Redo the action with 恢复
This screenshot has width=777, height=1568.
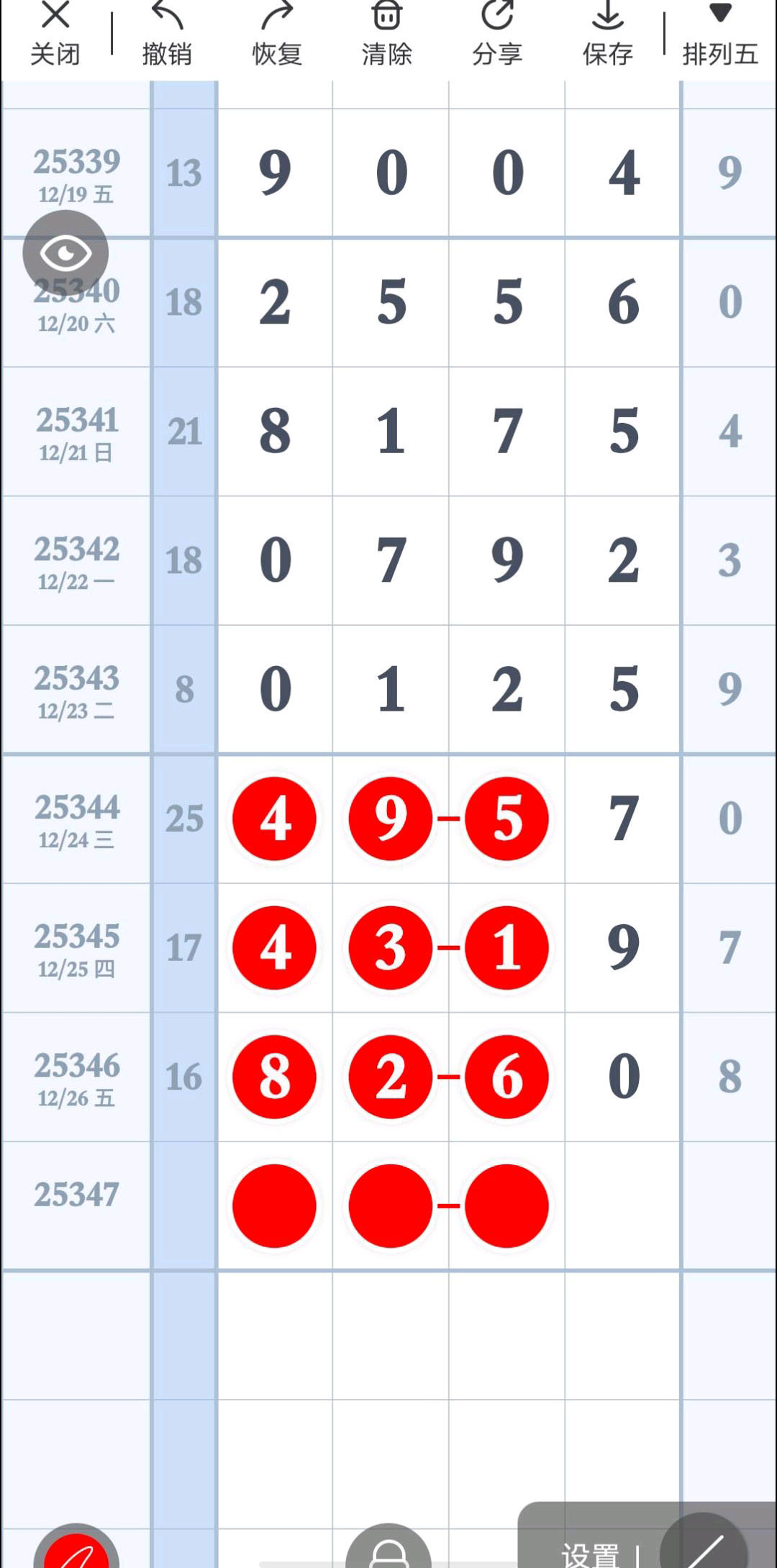click(277, 35)
